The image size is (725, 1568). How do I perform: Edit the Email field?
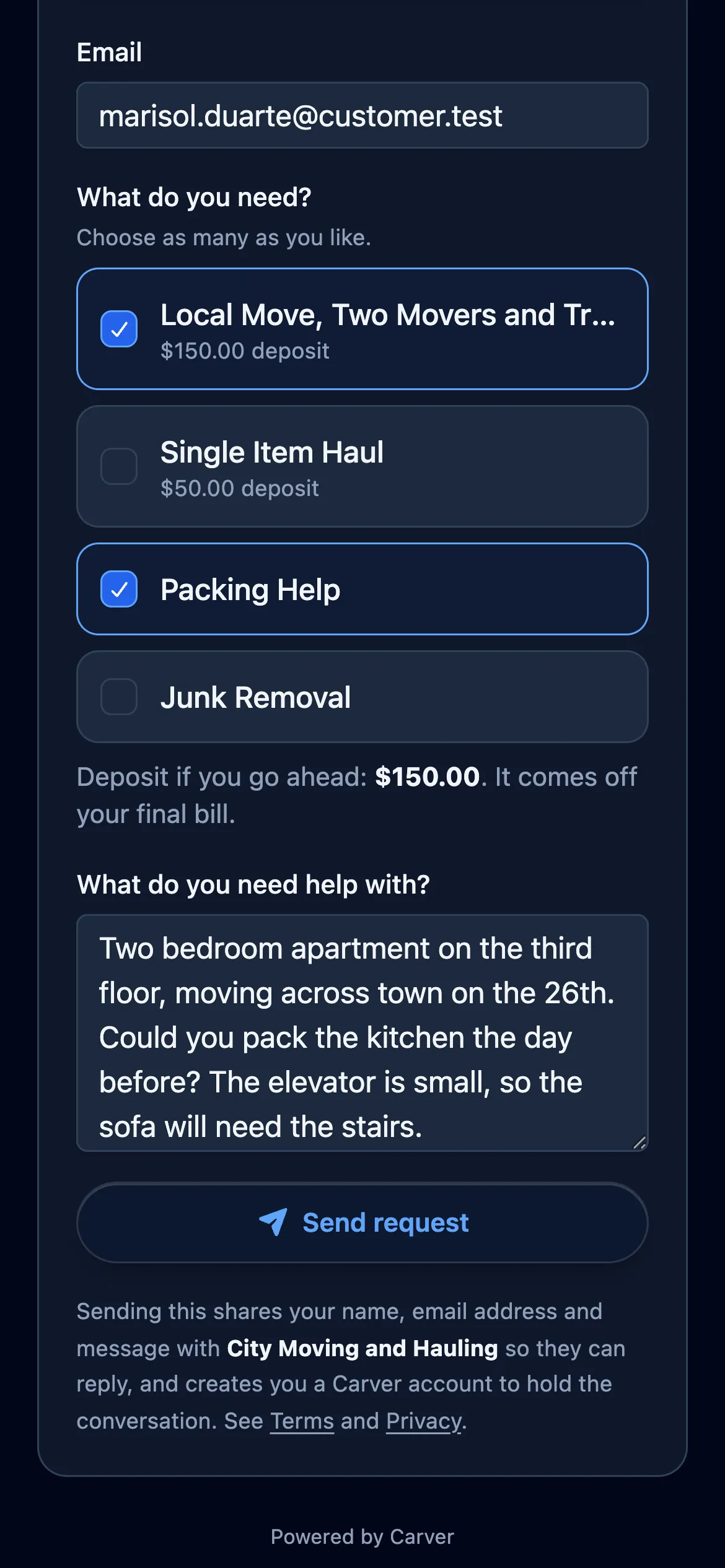pyautogui.click(x=362, y=115)
